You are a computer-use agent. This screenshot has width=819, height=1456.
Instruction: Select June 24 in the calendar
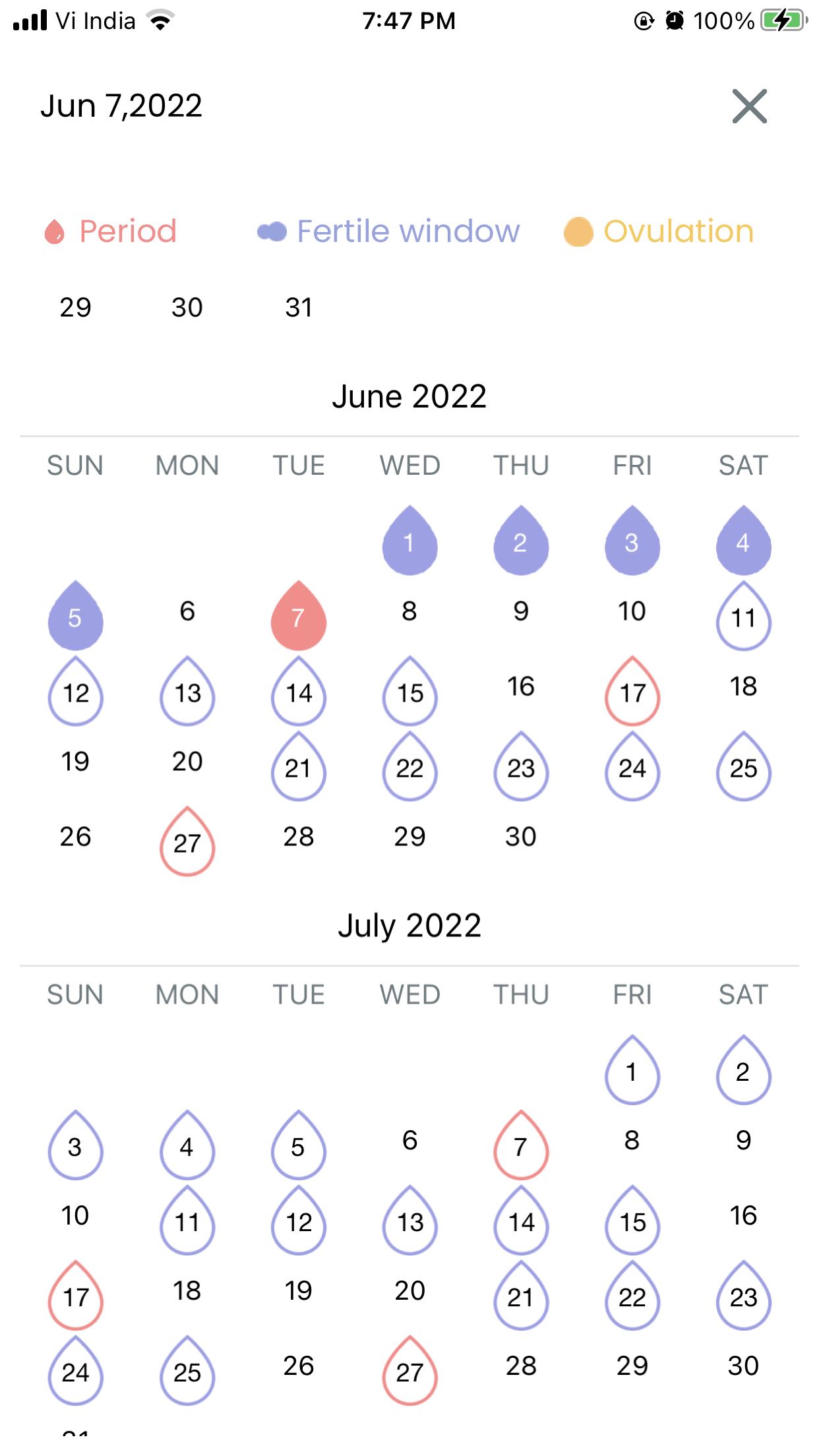tap(632, 766)
